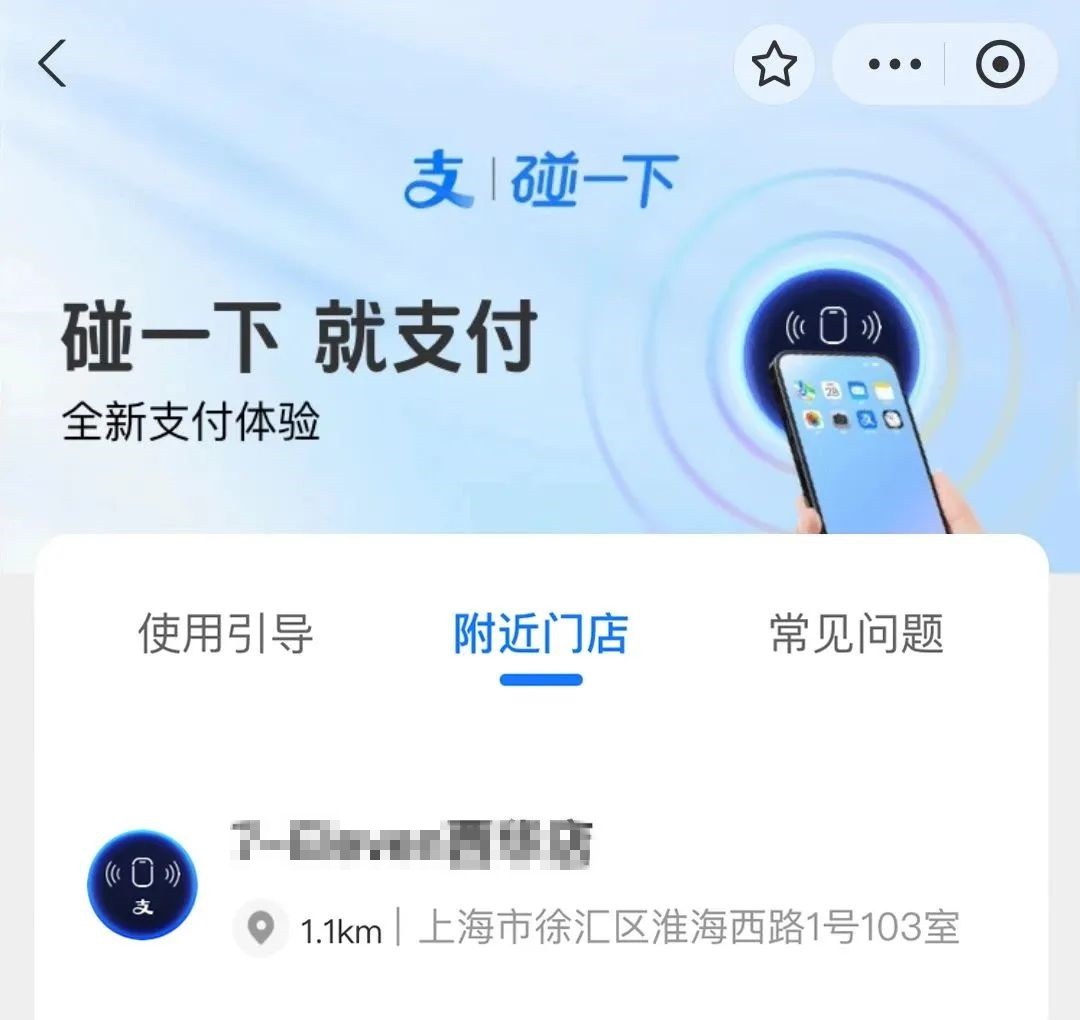Viewport: 1080px width, 1020px height.
Task: Go back using the top-left arrow
Action: [52, 66]
